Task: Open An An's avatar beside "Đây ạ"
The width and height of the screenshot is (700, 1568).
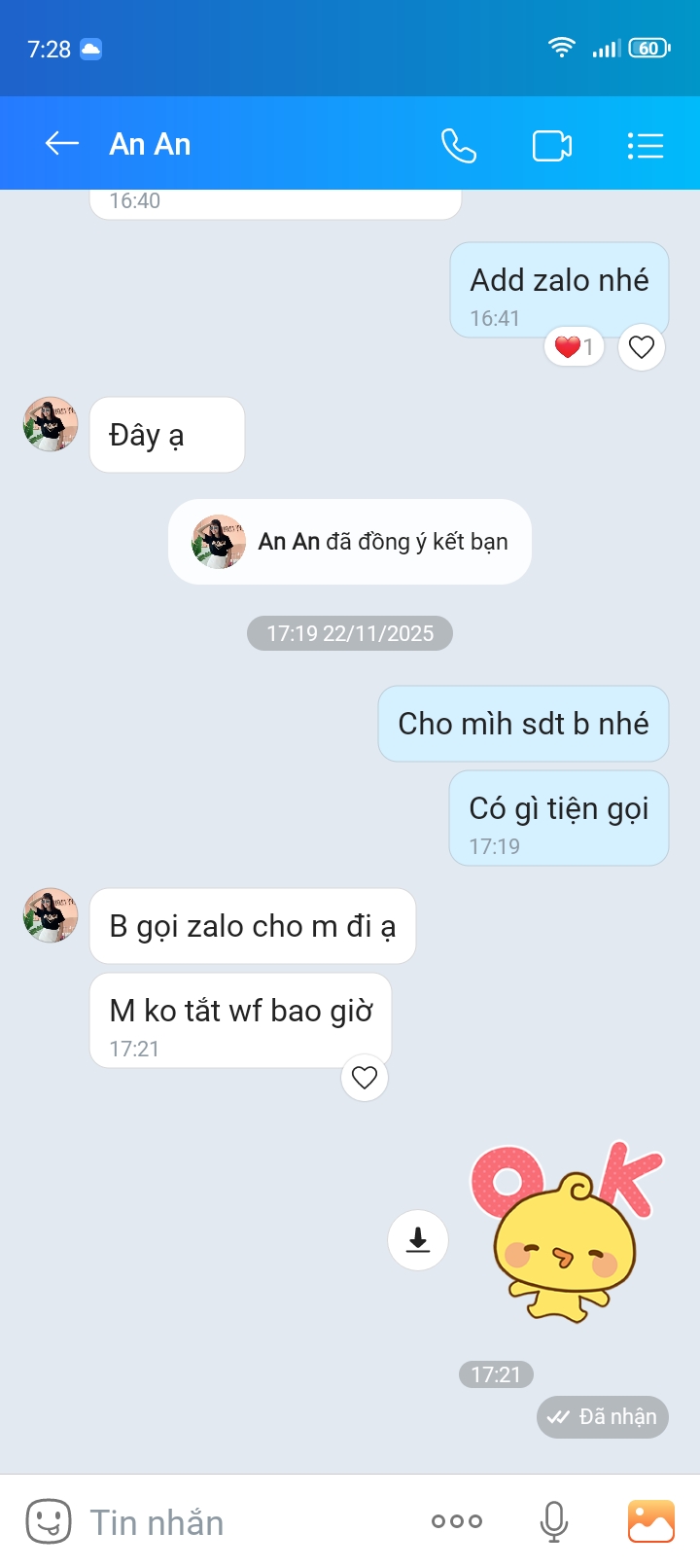Action: click(51, 424)
